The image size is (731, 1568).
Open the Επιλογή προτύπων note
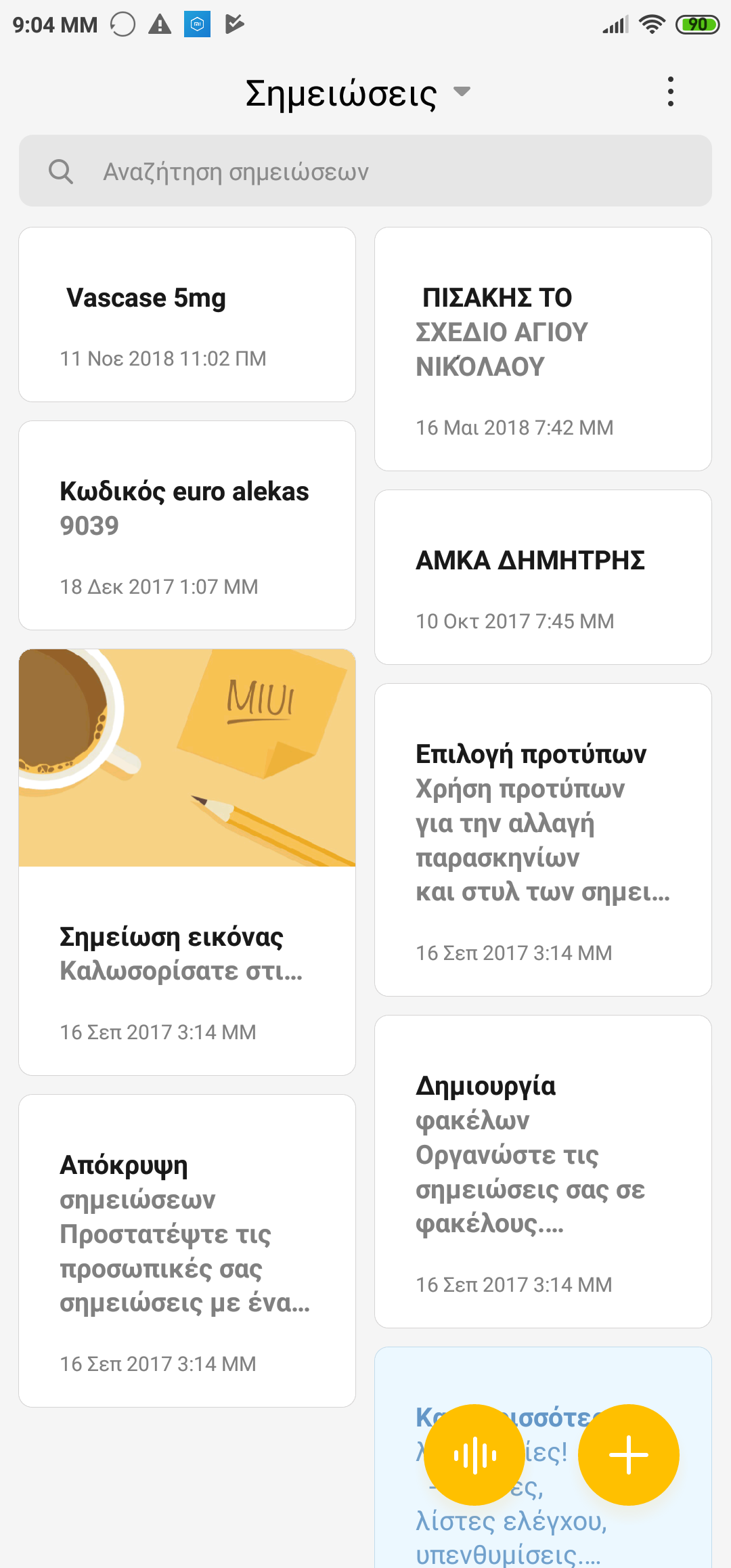tap(543, 840)
